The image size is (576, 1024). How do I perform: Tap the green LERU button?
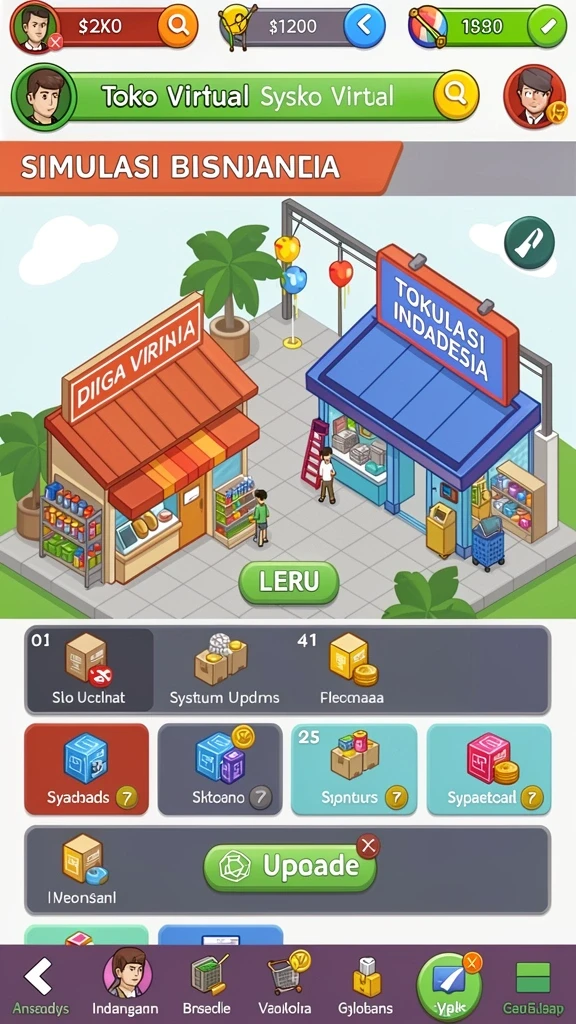pyautogui.click(x=289, y=582)
